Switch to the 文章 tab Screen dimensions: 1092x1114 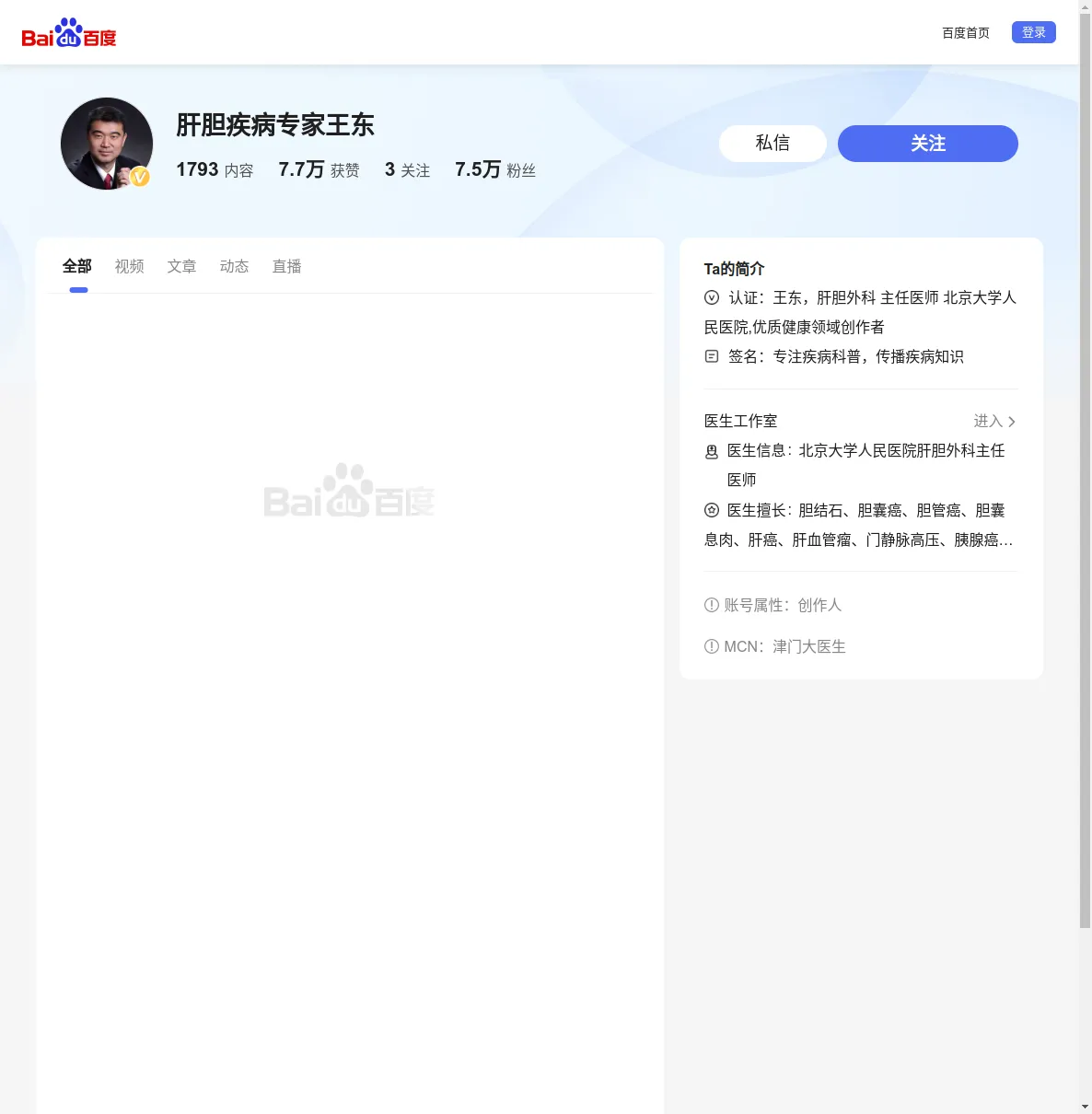point(182,266)
